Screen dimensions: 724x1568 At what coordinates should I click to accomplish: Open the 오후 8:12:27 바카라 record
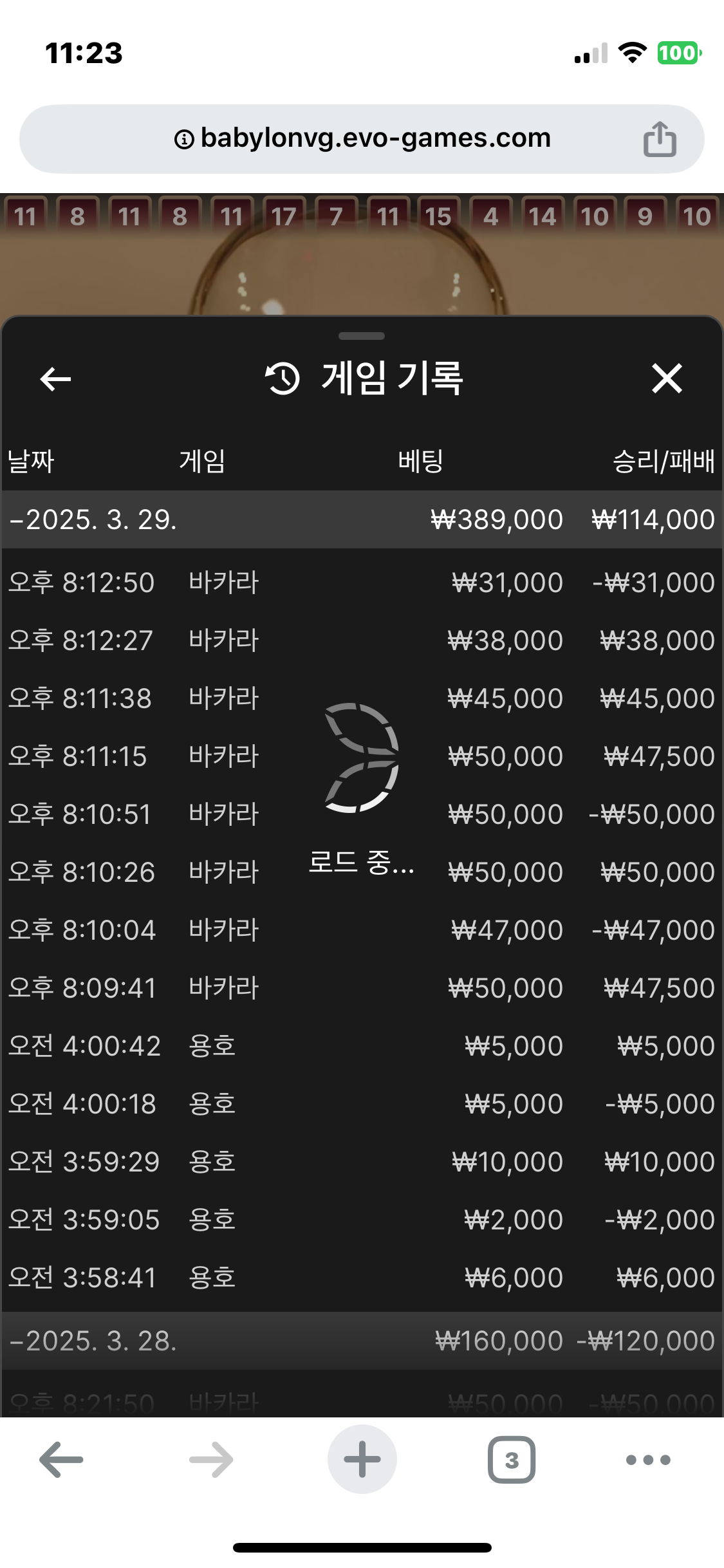[x=362, y=640]
